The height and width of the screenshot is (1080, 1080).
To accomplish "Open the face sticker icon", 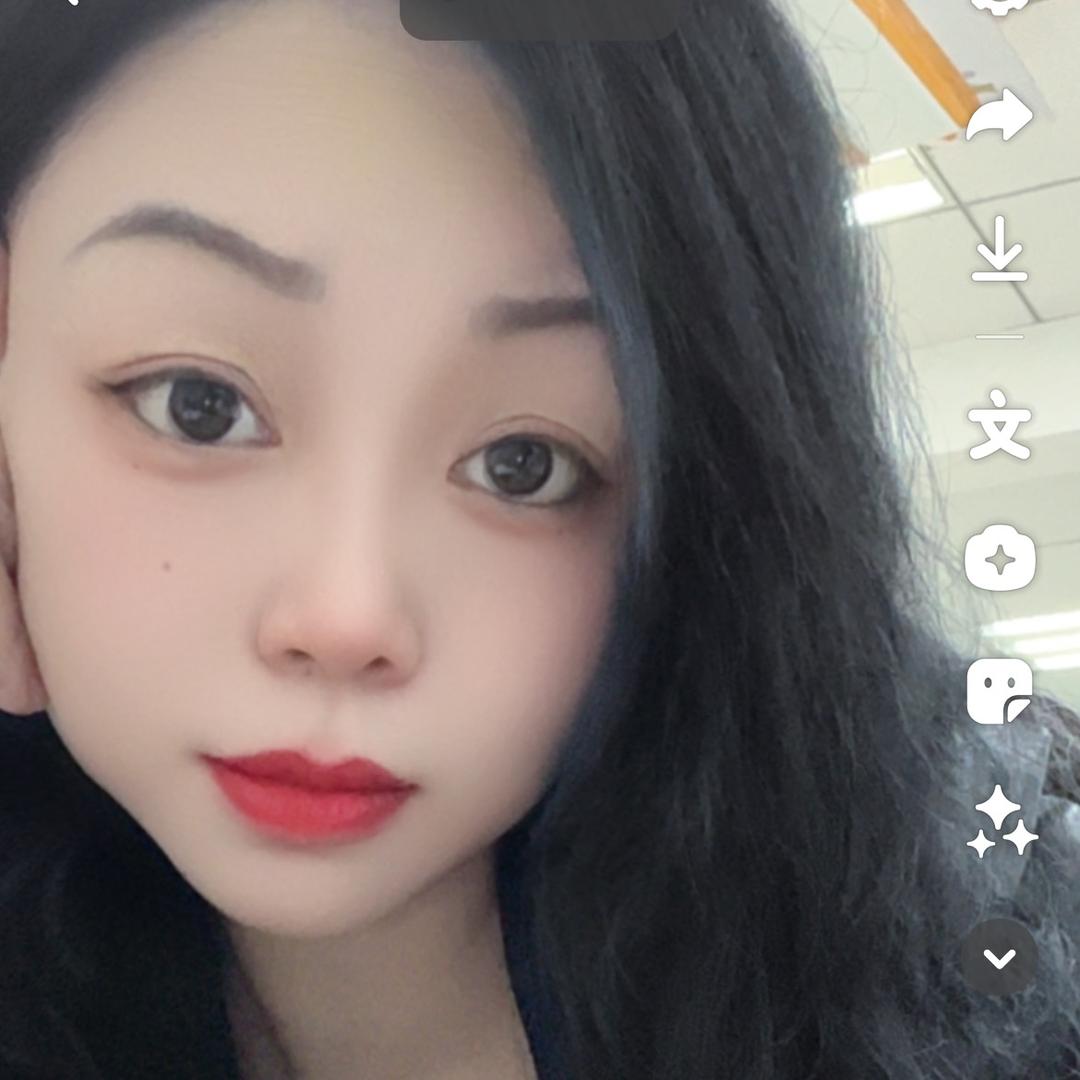I will (1000, 691).
